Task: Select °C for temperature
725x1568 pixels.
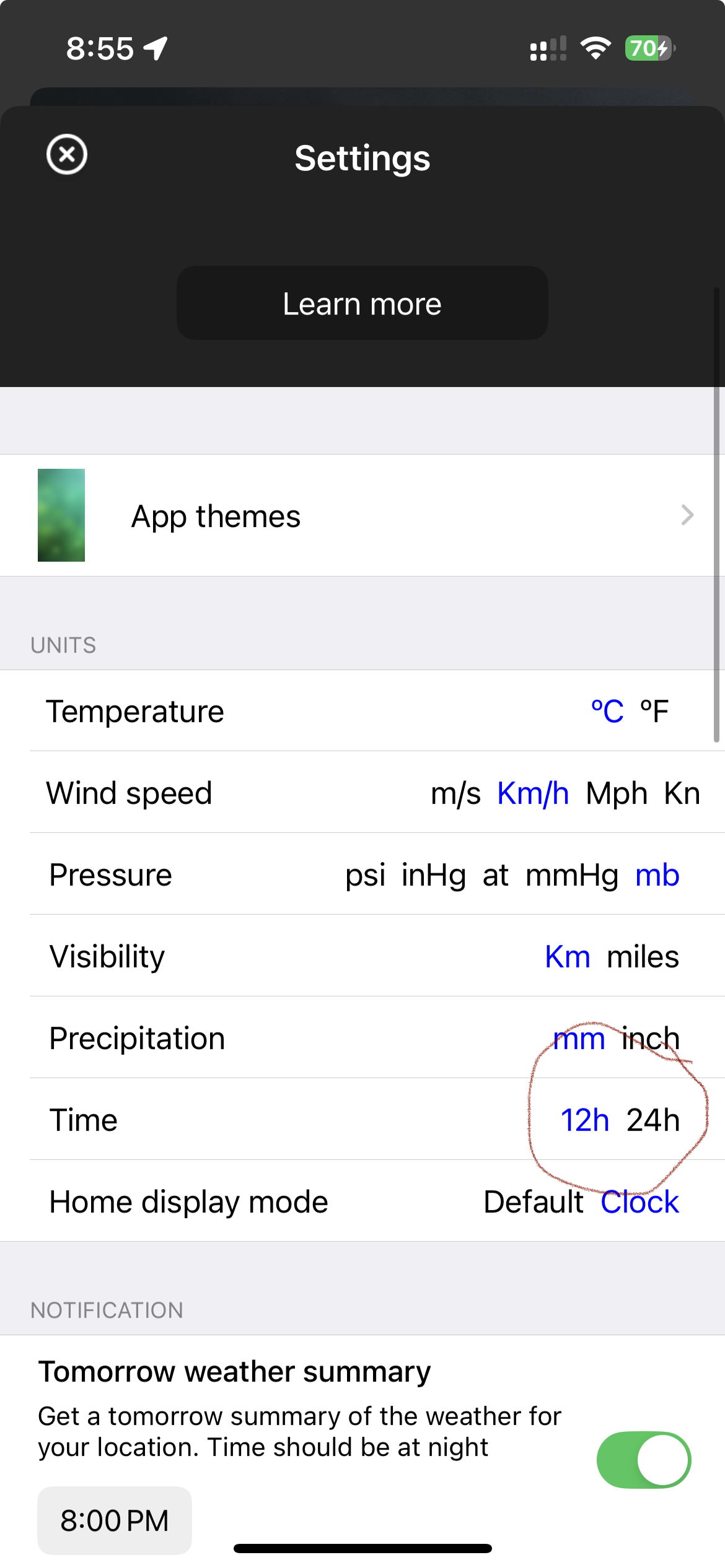Action: pos(607,712)
